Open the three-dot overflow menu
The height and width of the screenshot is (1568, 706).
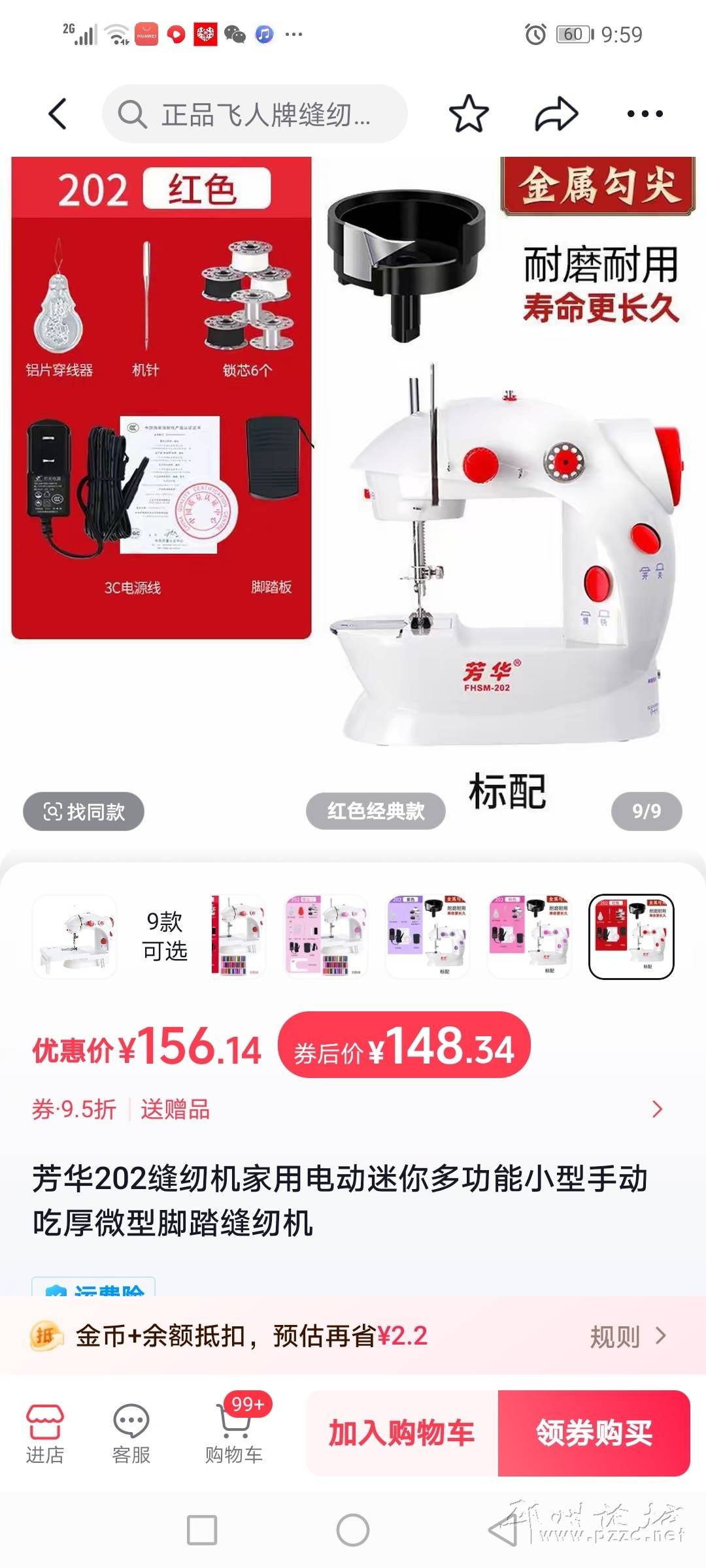645,114
